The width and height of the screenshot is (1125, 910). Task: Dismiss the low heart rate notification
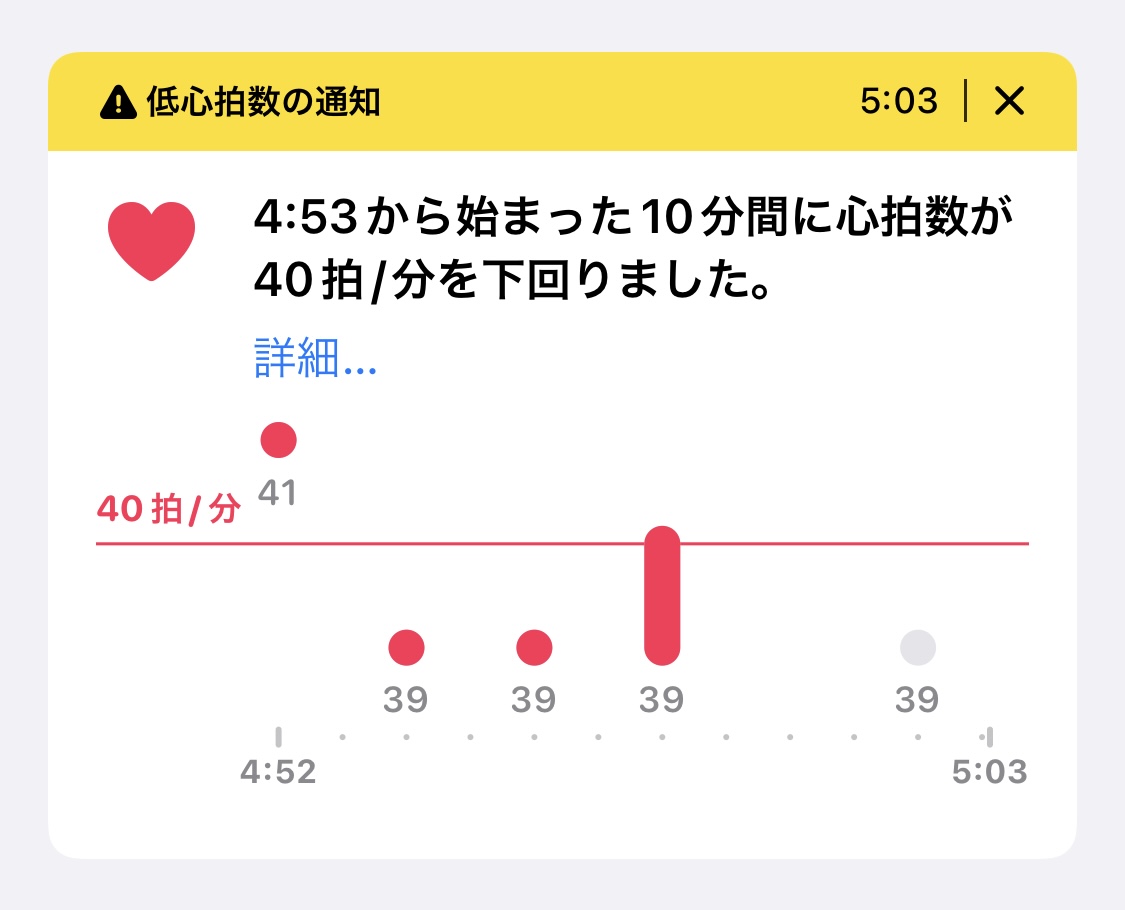coord(1009,101)
